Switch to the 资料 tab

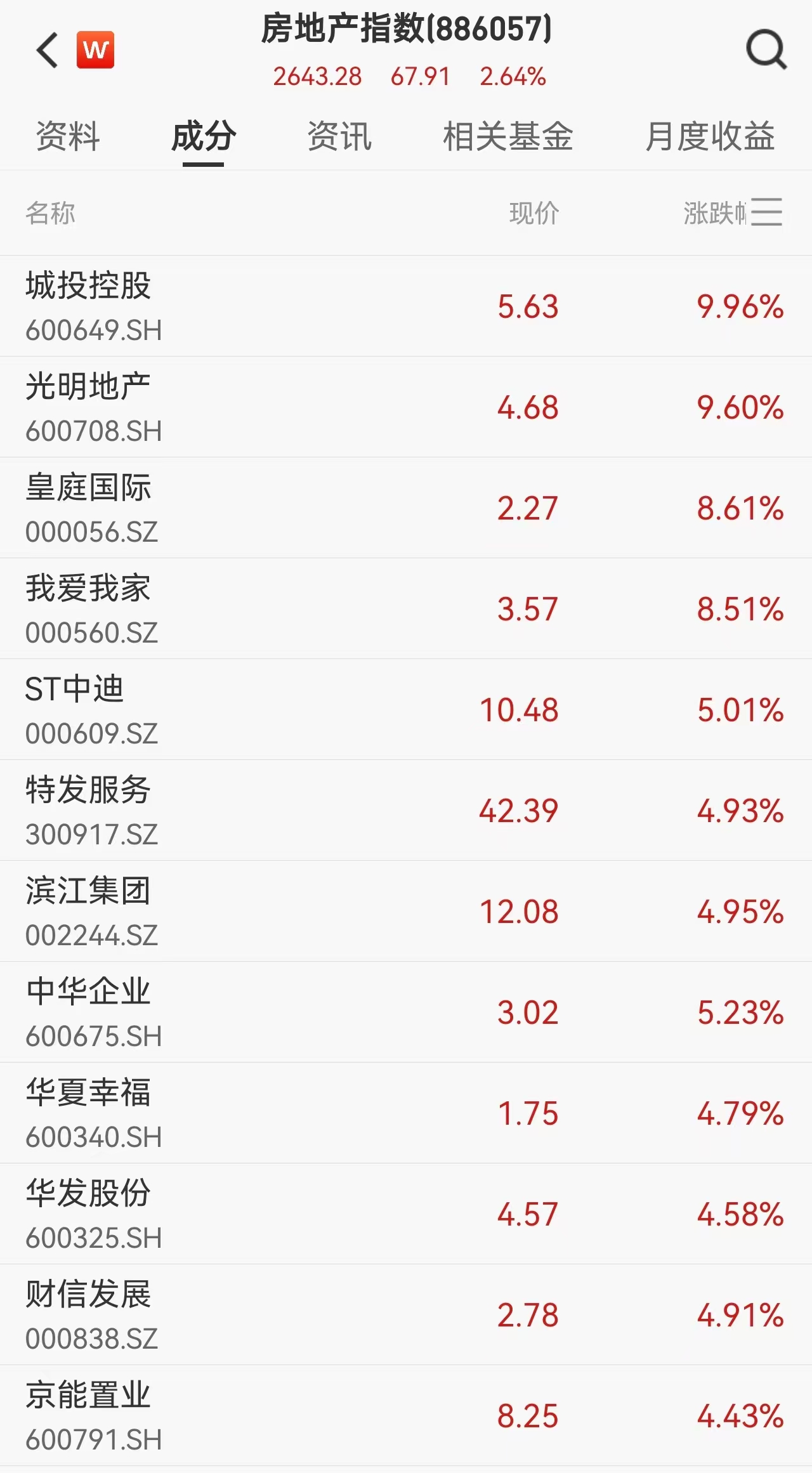pos(69,137)
